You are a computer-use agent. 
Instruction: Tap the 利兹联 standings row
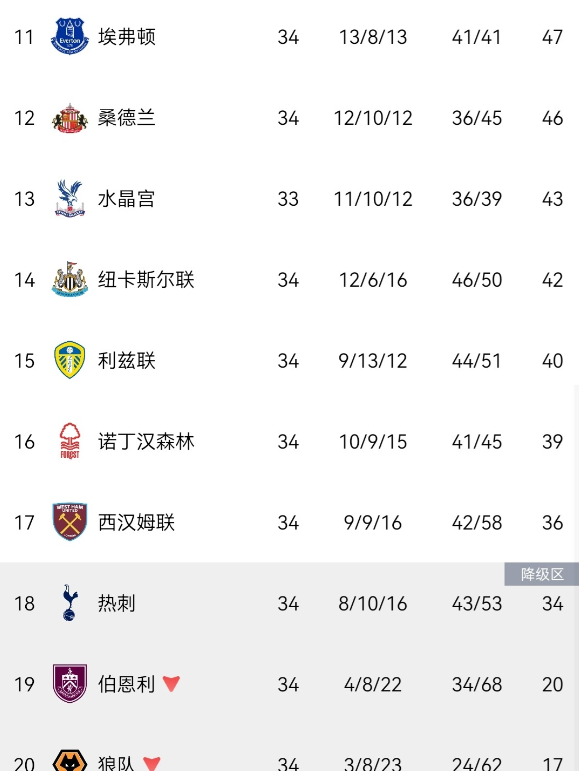290,360
